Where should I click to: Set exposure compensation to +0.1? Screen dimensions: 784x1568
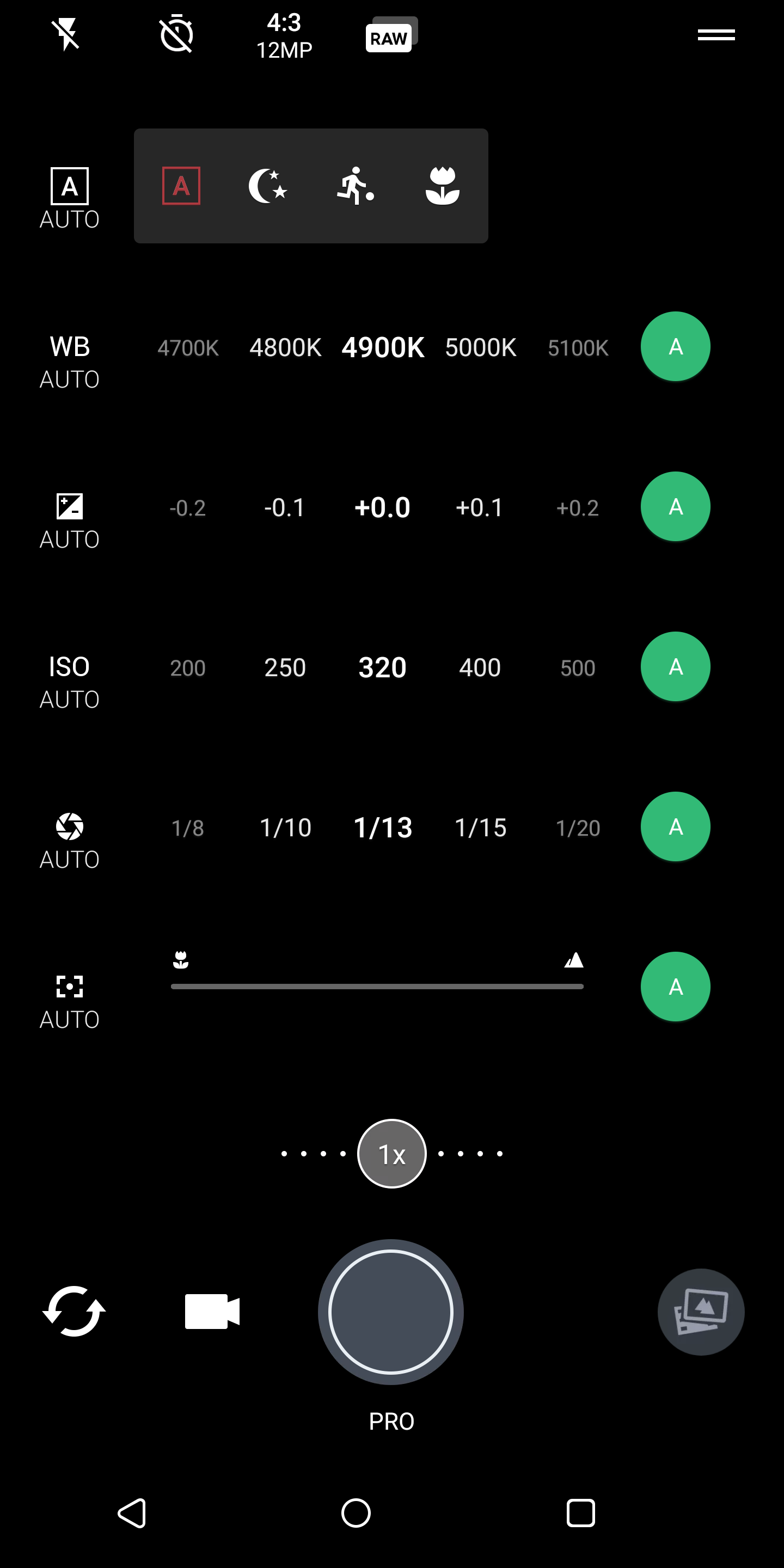[x=480, y=507]
